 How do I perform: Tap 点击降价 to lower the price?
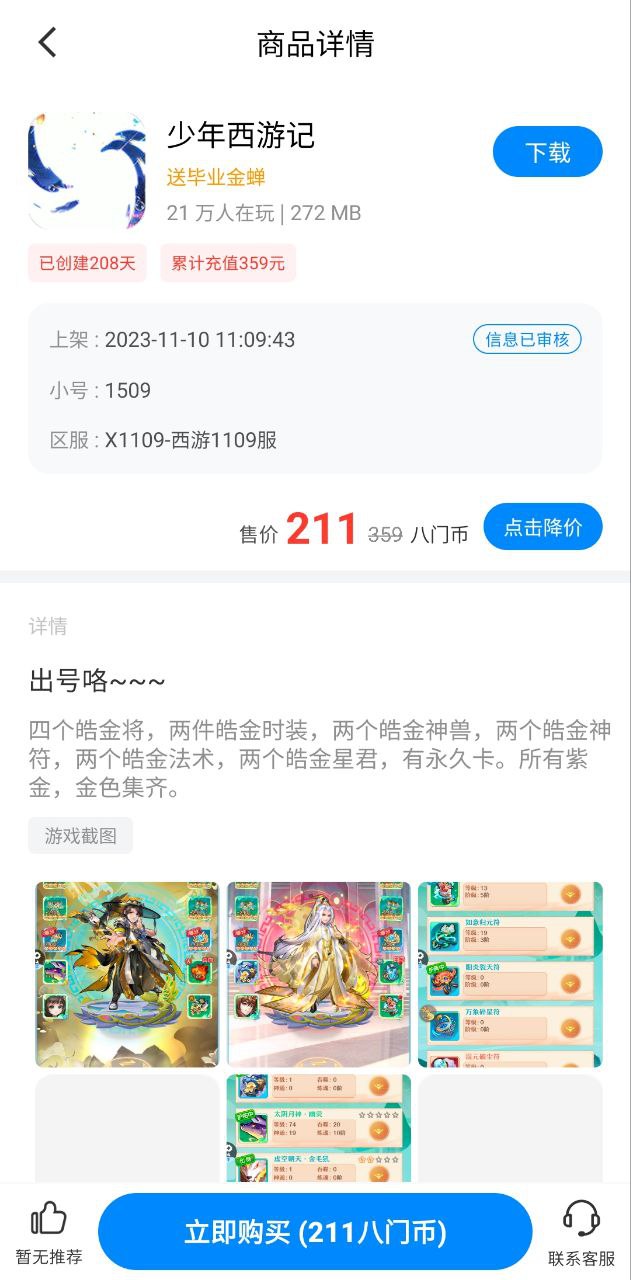tap(542, 527)
